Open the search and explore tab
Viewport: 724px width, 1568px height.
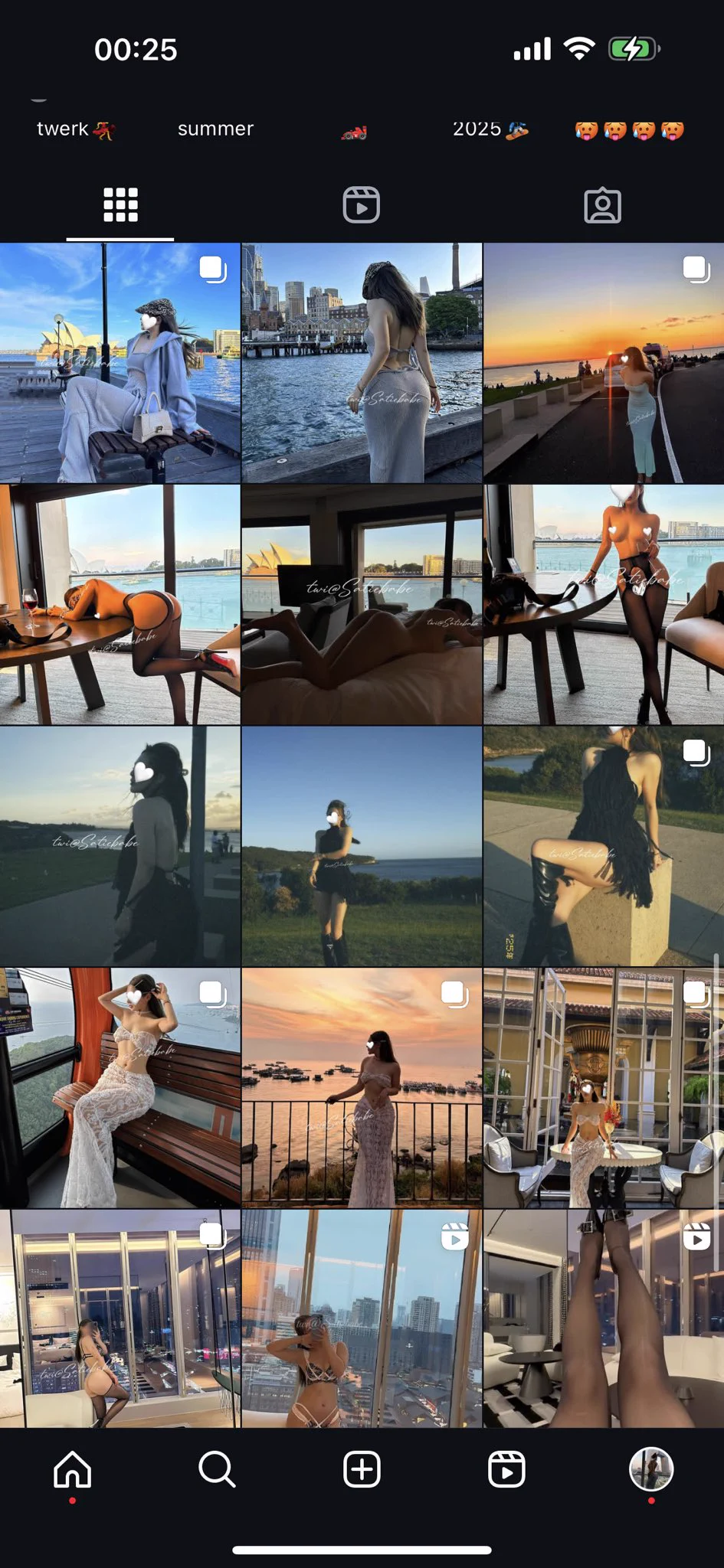click(x=217, y=1469)
